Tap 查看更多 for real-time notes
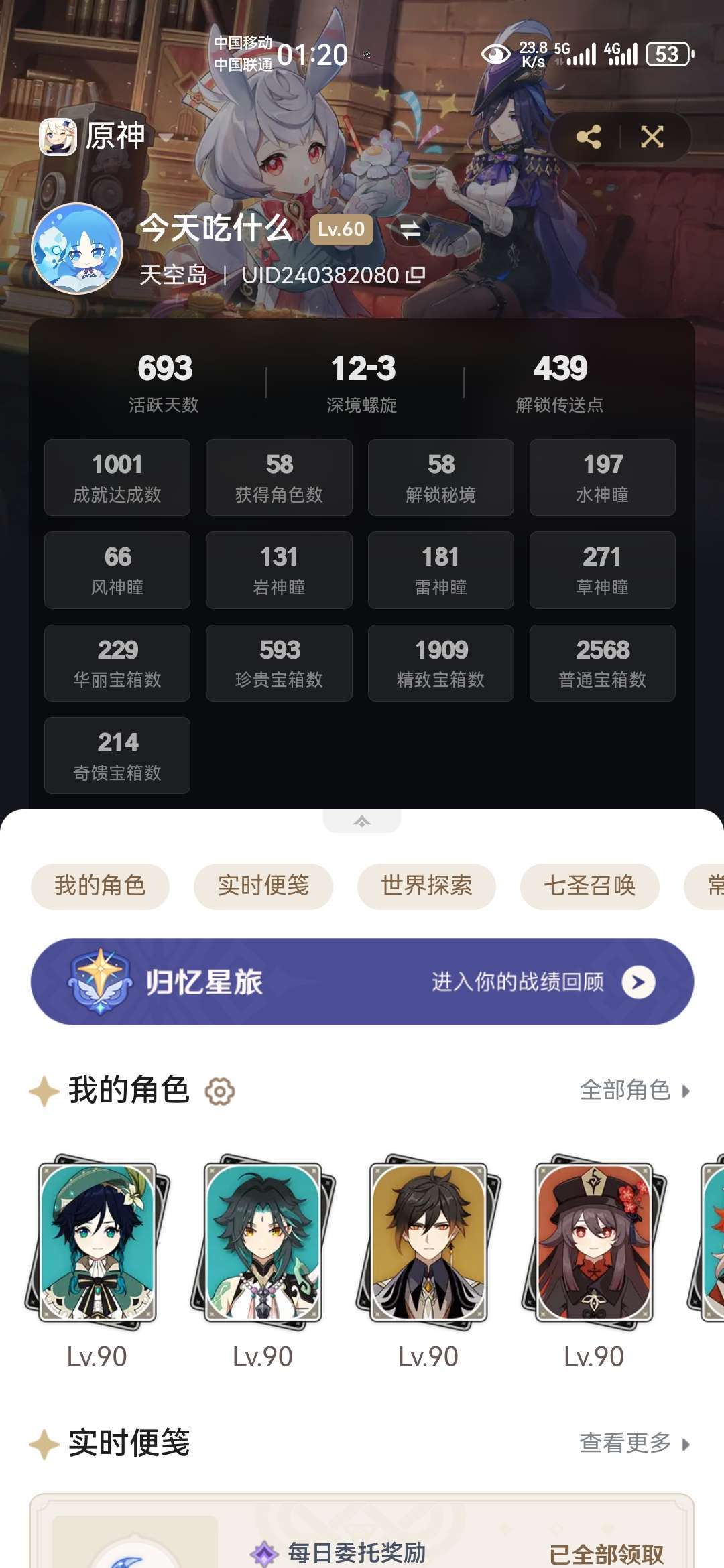This screenshot has width=724, height=1568. pyautogui.click(x=635, y=1443)
